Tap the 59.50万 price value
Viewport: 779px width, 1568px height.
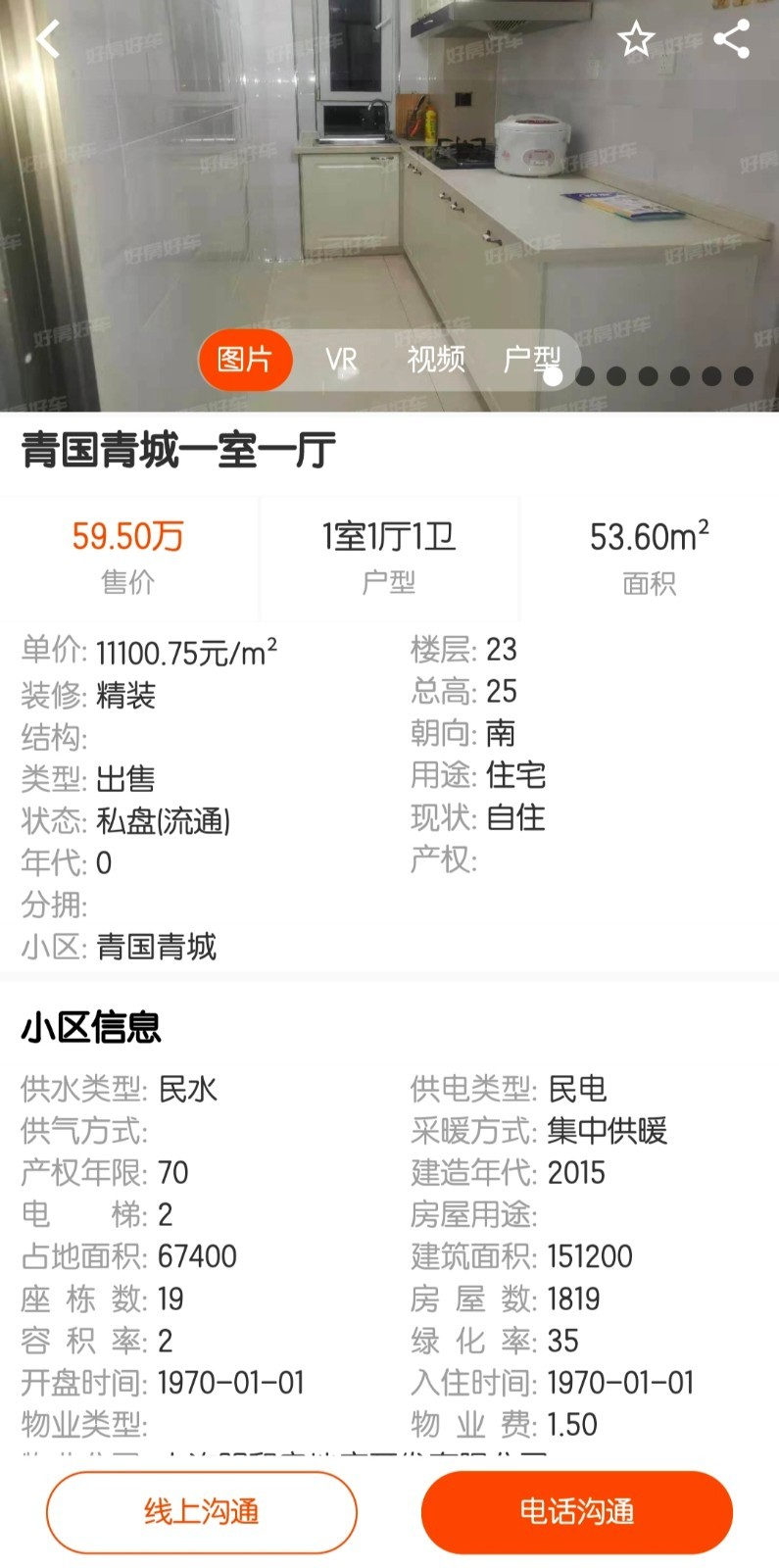pyautogui.click(x=128, y=535)
